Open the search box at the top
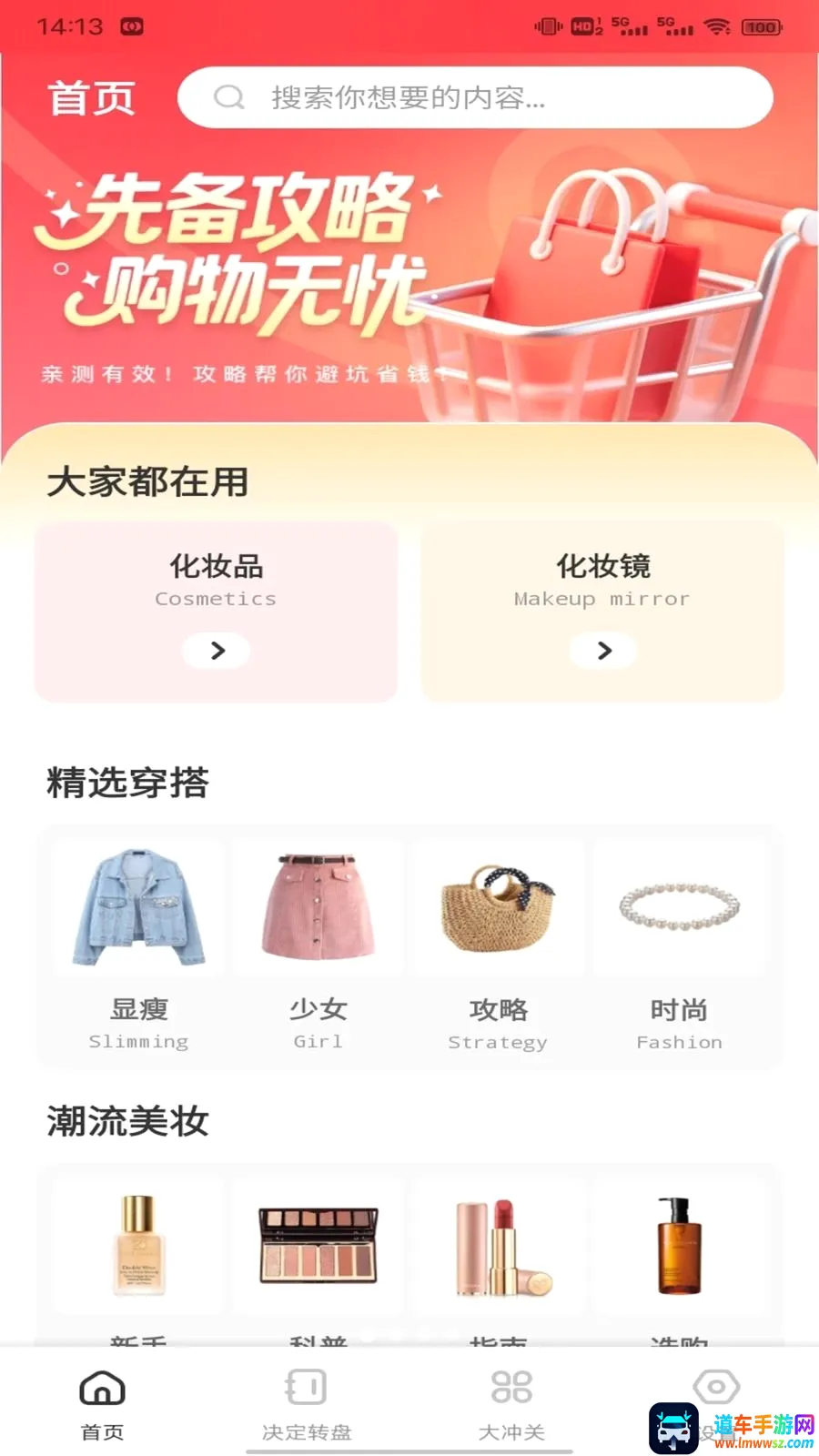The height and width of the screenshot is (1456, 819). point(475,97)
